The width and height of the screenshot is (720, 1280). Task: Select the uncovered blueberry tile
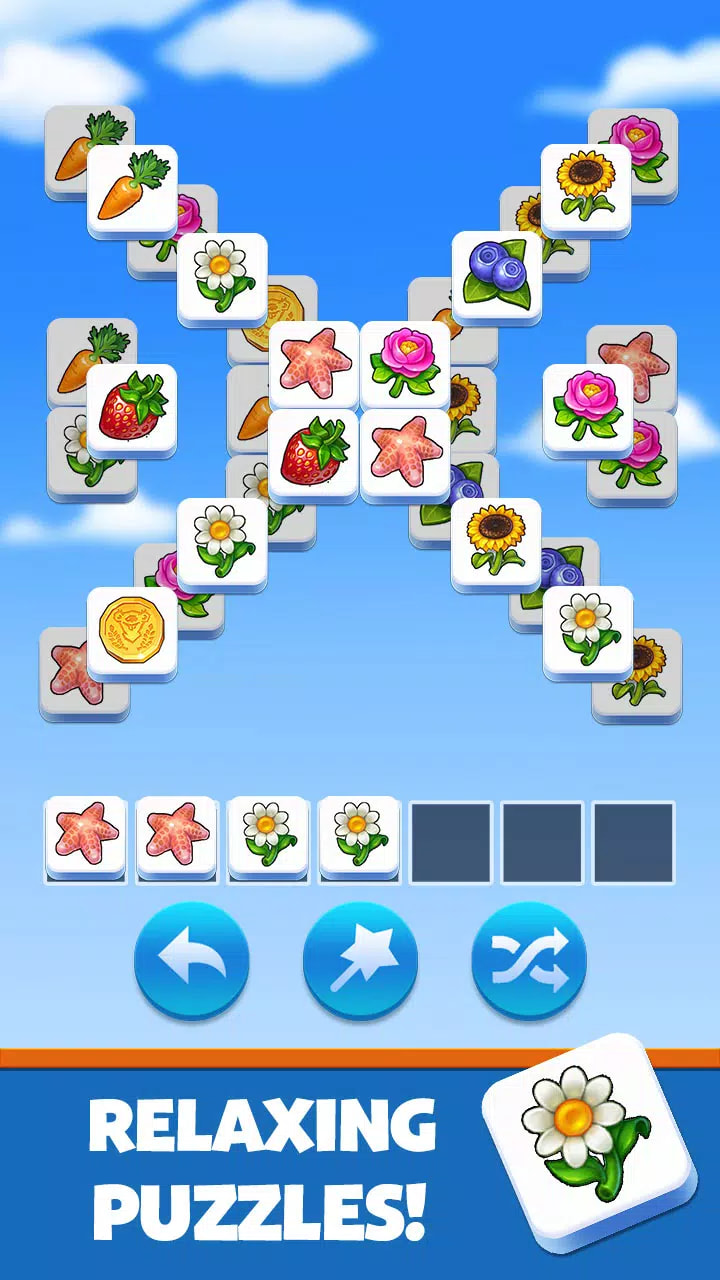tap(496, 276)
